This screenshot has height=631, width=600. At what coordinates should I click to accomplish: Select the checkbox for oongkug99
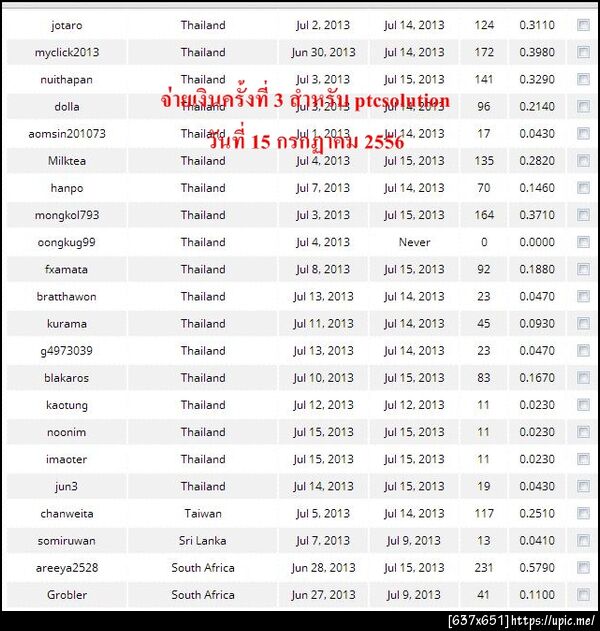[583, 242]
